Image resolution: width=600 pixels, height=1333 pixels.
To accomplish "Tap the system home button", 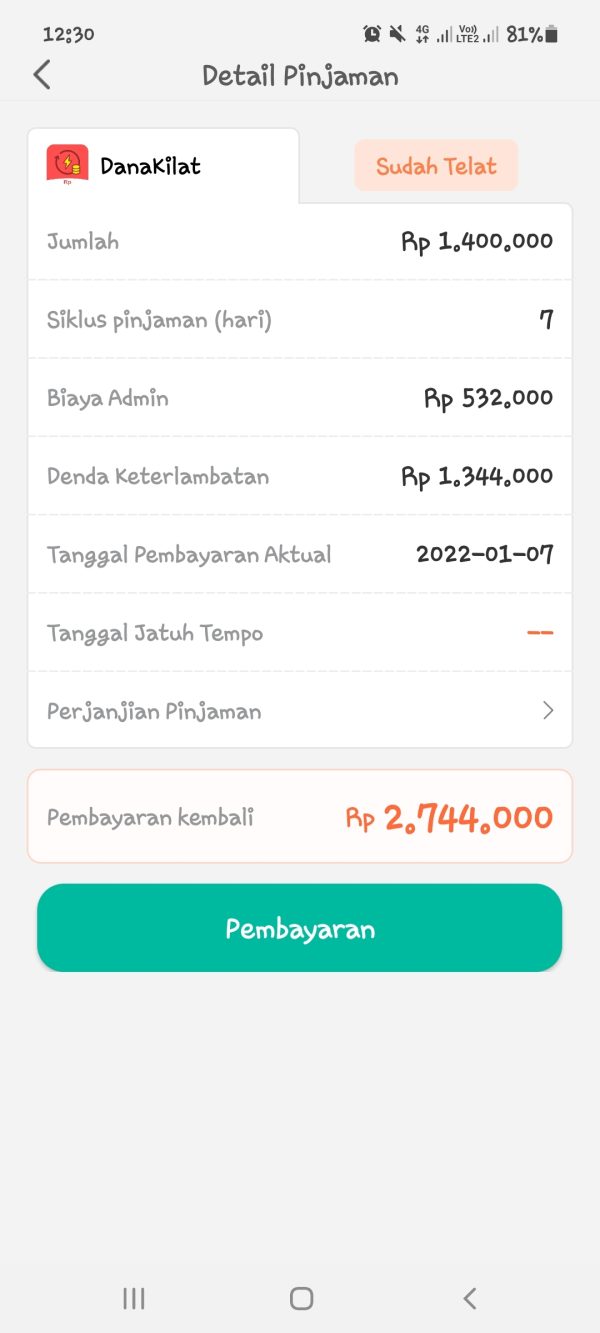I will pyautogui.click(x=301, y=1298).
